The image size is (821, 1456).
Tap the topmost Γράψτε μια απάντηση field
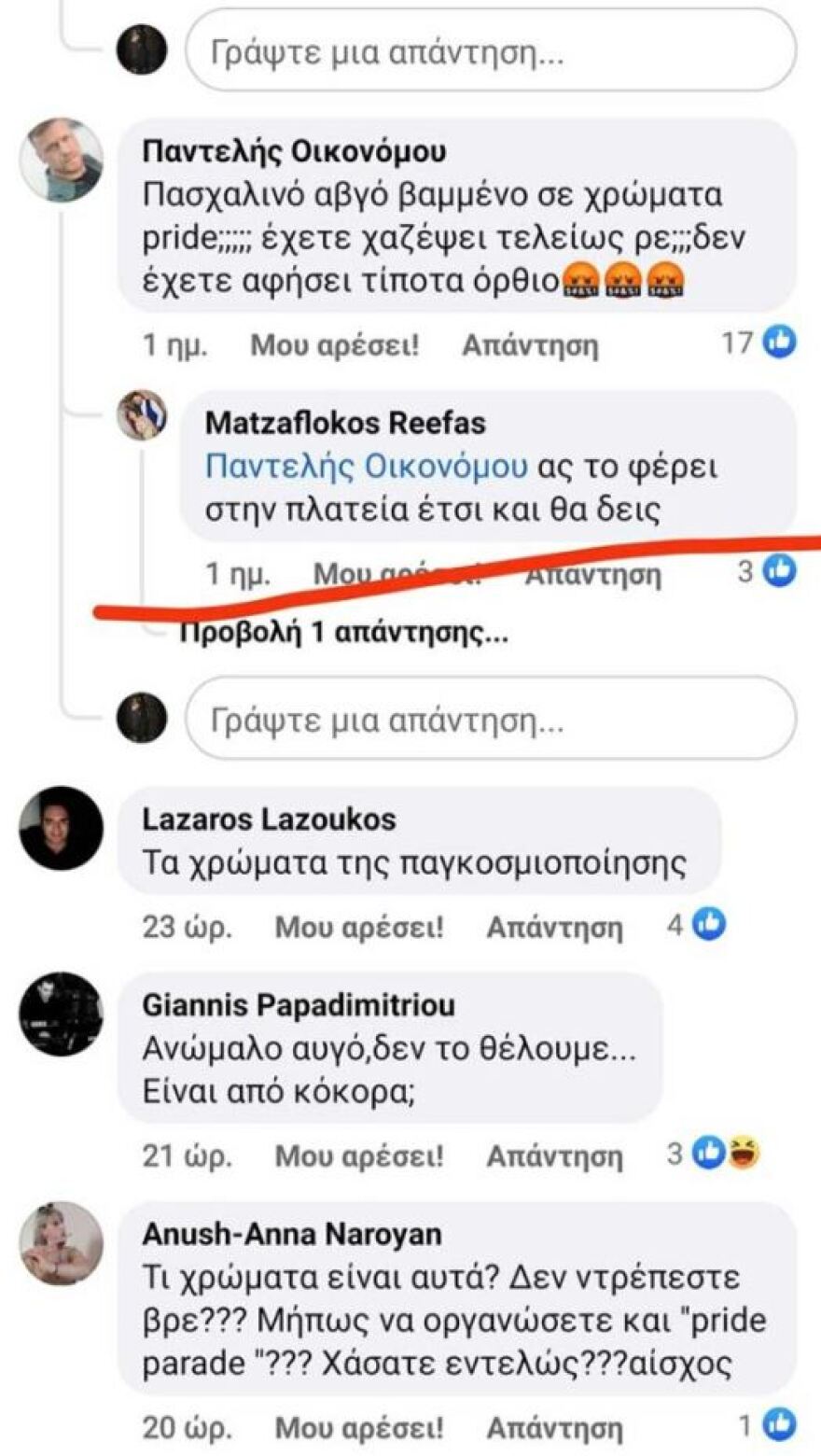[490, 51]
